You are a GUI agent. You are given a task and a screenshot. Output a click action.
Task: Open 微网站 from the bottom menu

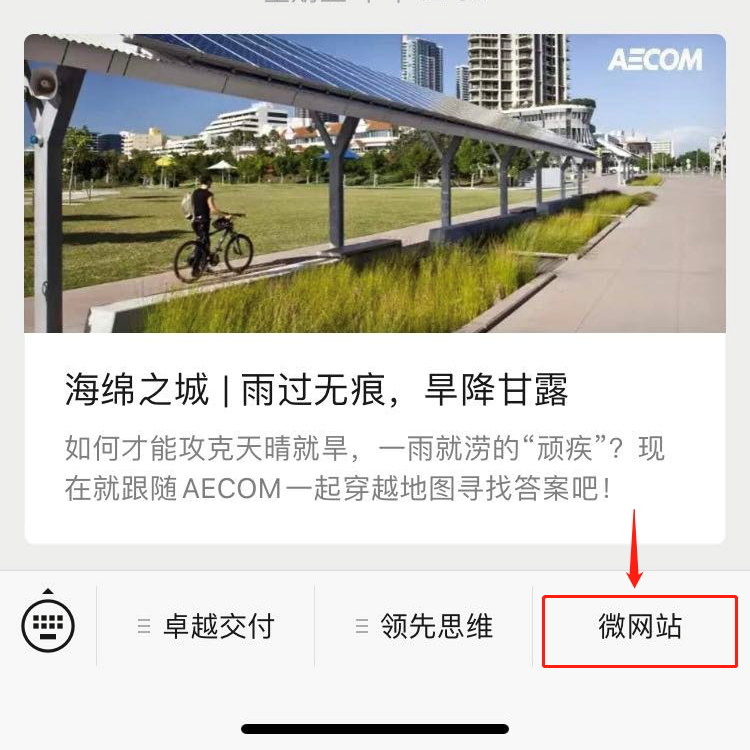[x=640, y=628]
